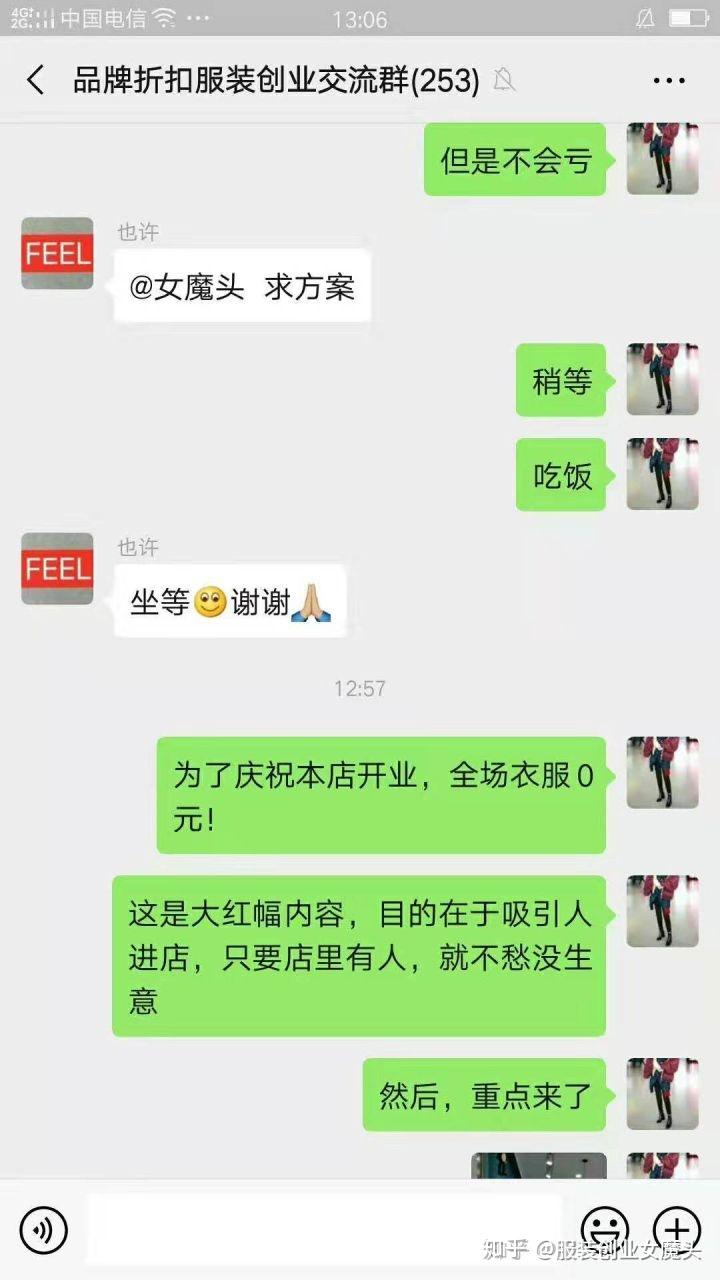Viewport: 720px width, 1280px height.
Task: Open group chat info via three-dot menu
Action: click(668, 81)
